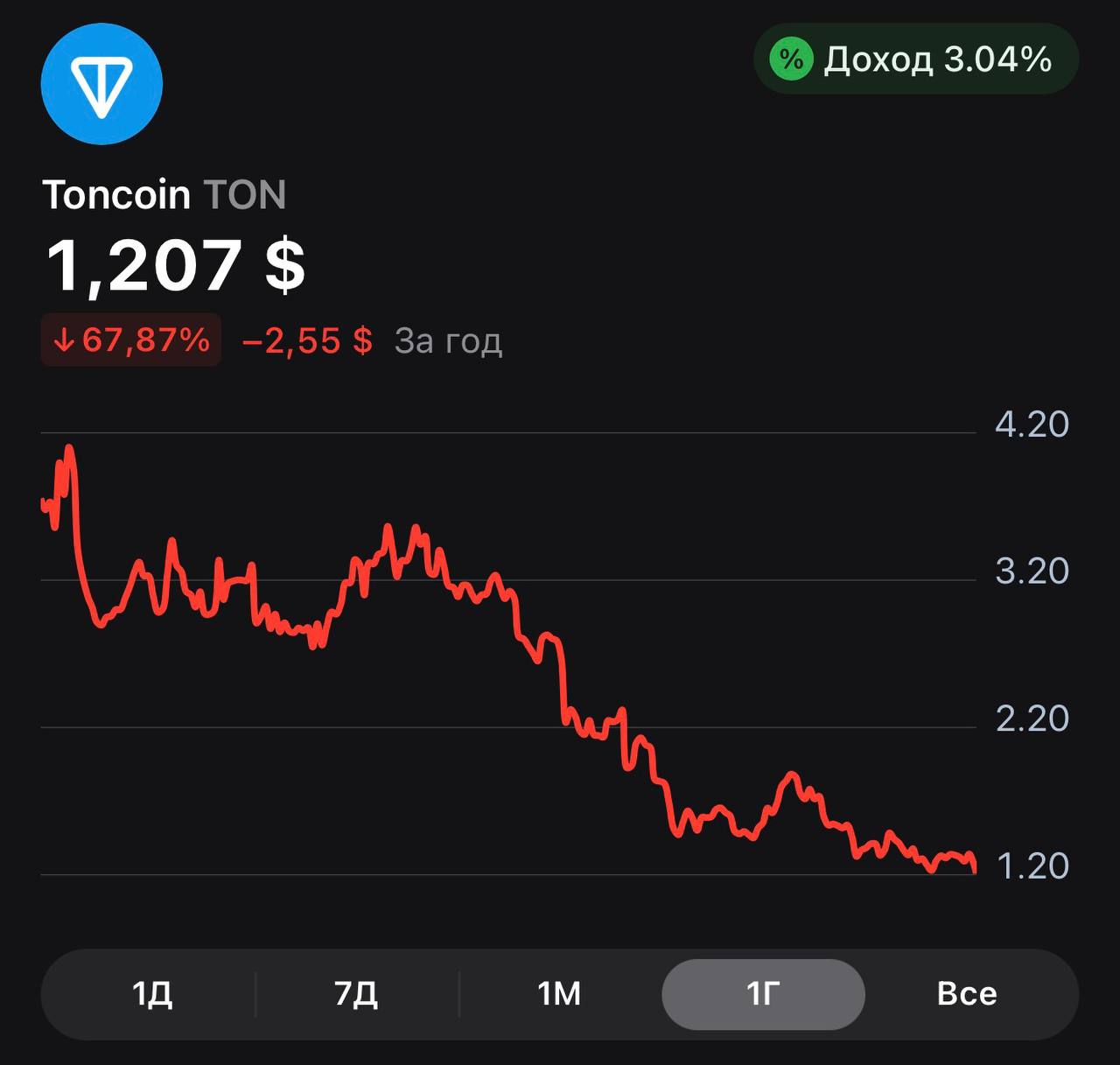Switch the chart to 1Д range

click(x=152, y=994)
